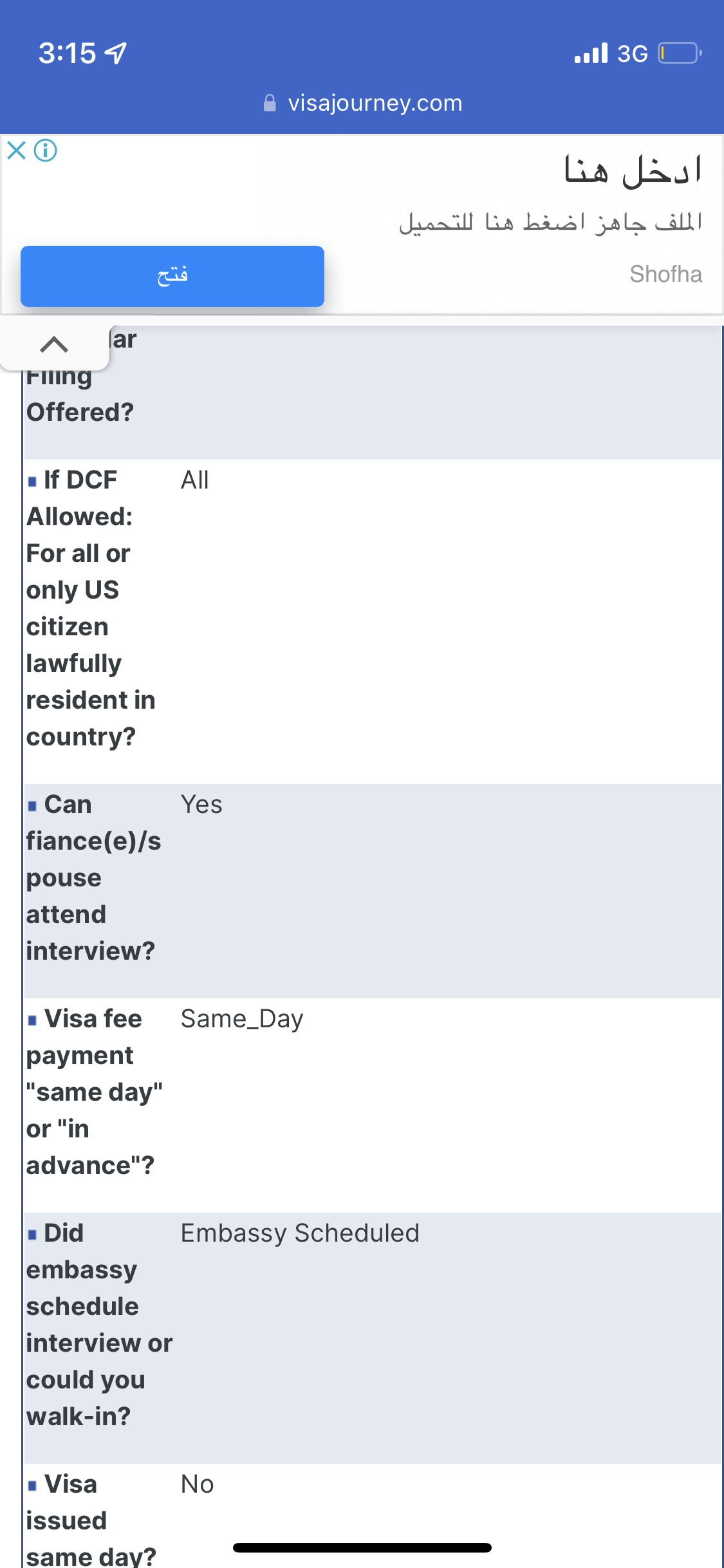Tap the blue فتح open button
Screen dimensions: 724x1568
click(172, 276)
